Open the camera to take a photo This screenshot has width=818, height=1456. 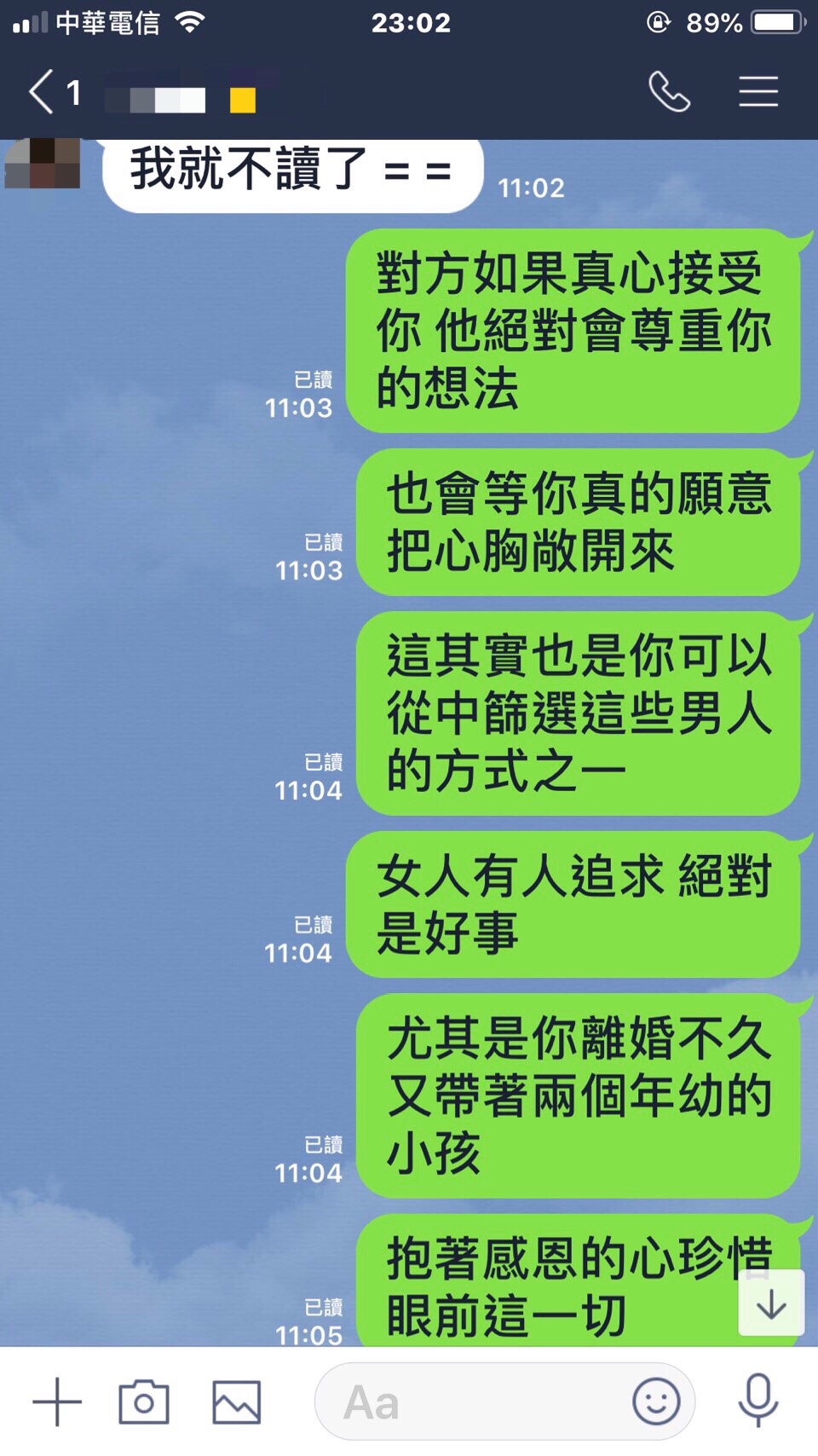143,1402
